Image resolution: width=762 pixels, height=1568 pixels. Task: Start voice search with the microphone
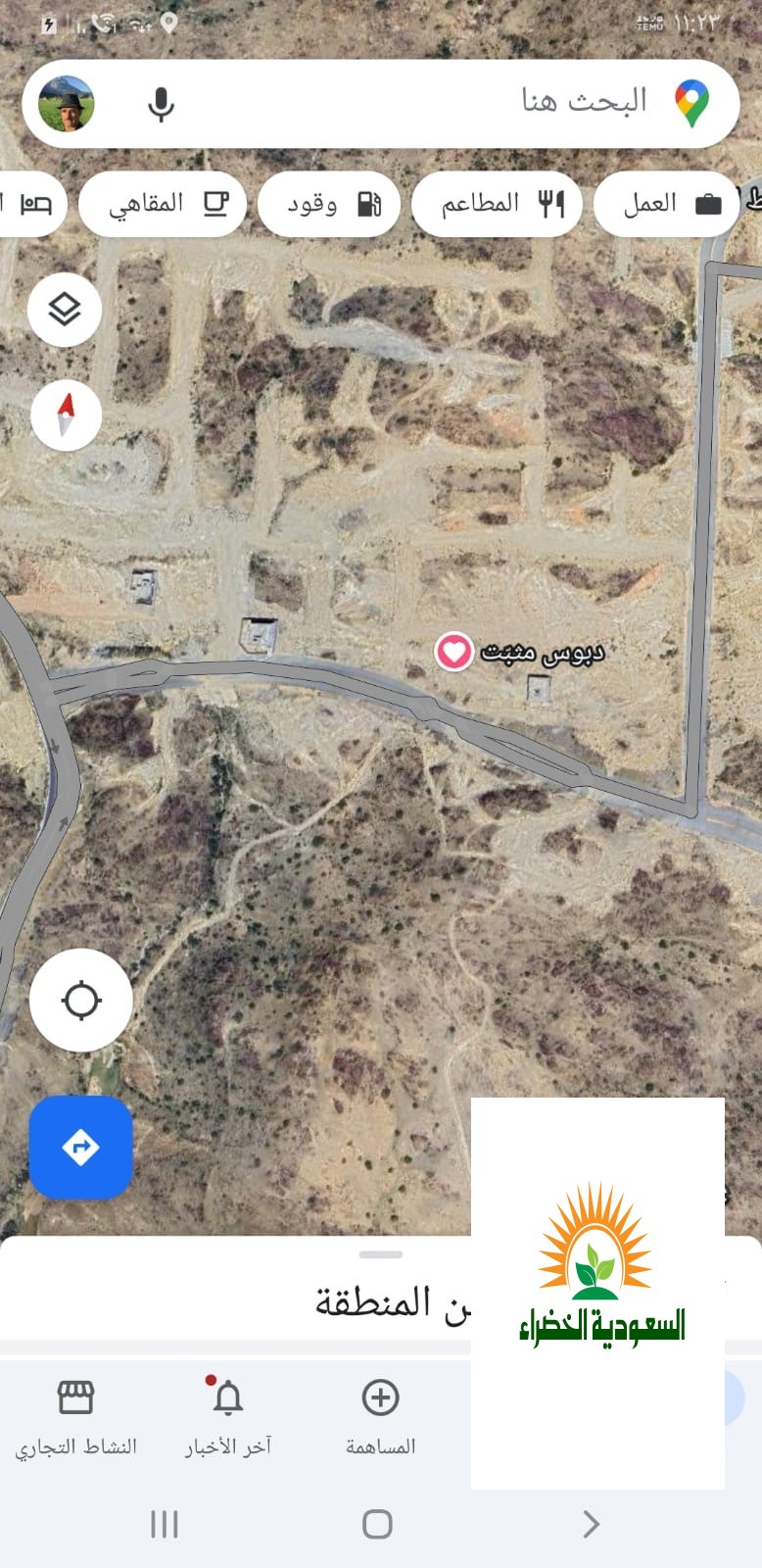click(x=161, y=103)
